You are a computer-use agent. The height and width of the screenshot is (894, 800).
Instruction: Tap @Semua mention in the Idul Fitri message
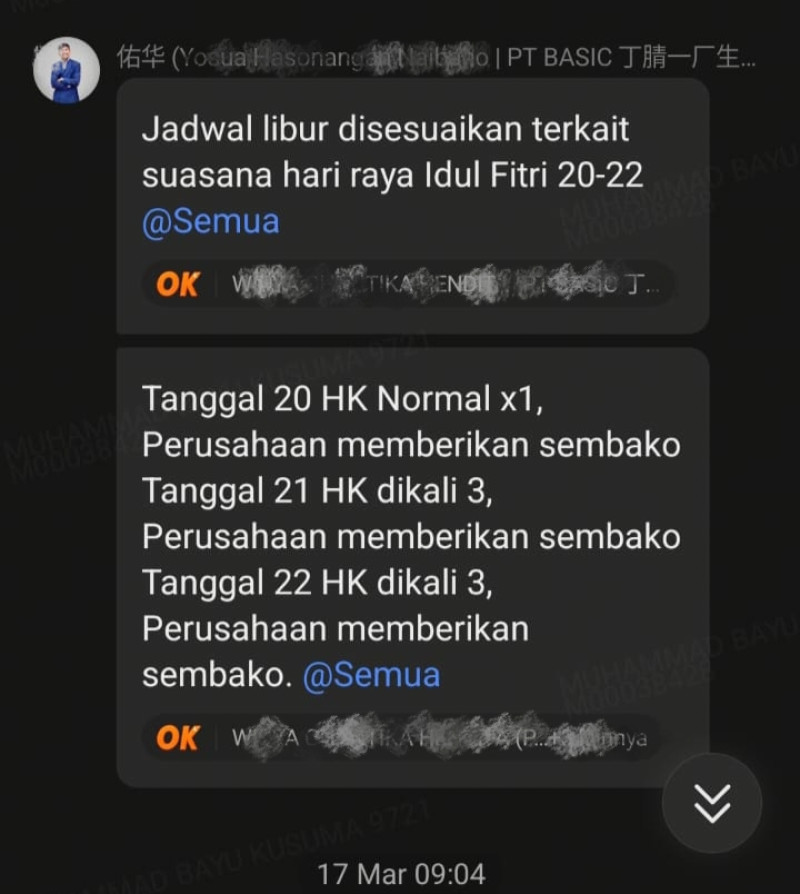coord(210,221)
